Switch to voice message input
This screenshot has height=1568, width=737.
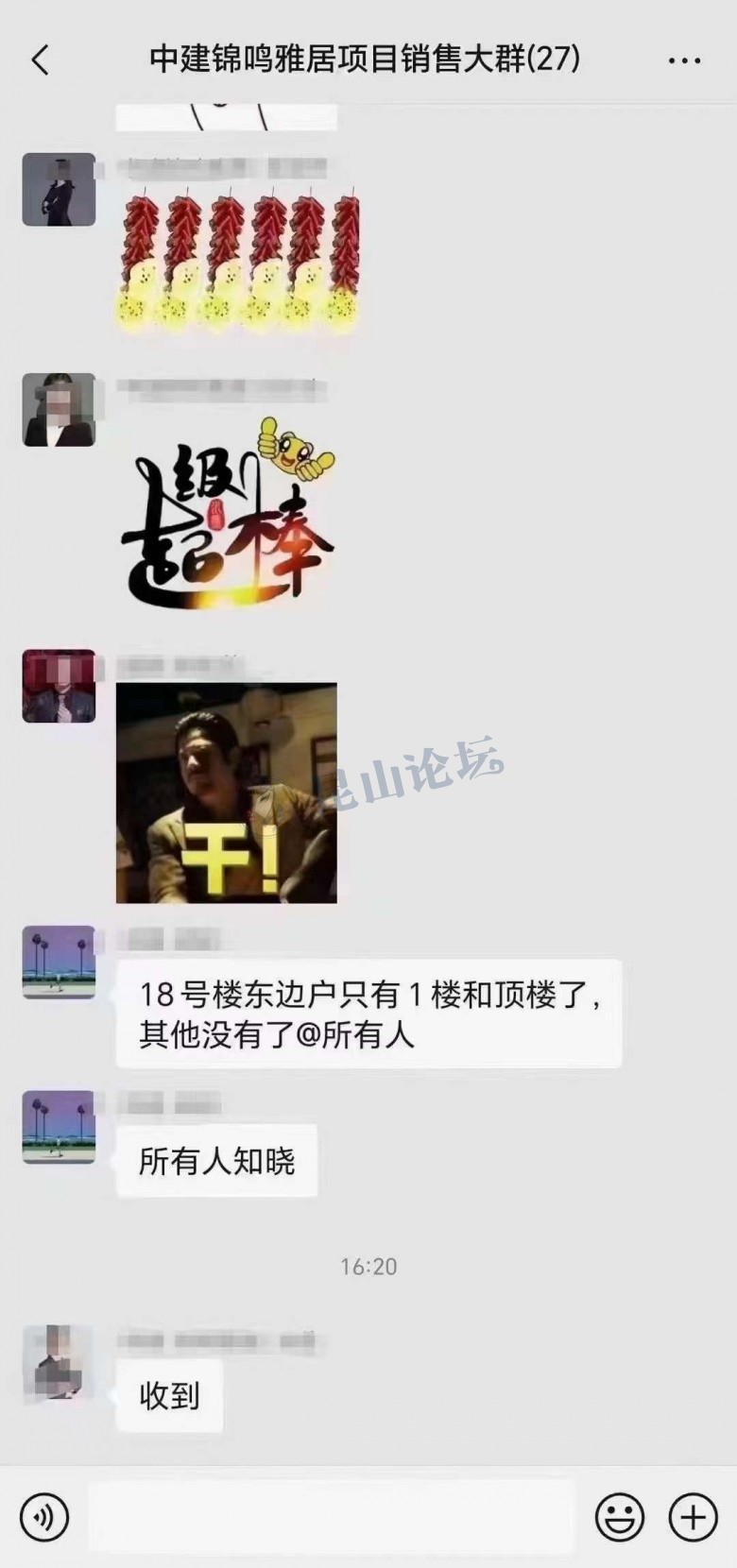pos(43,1517)
